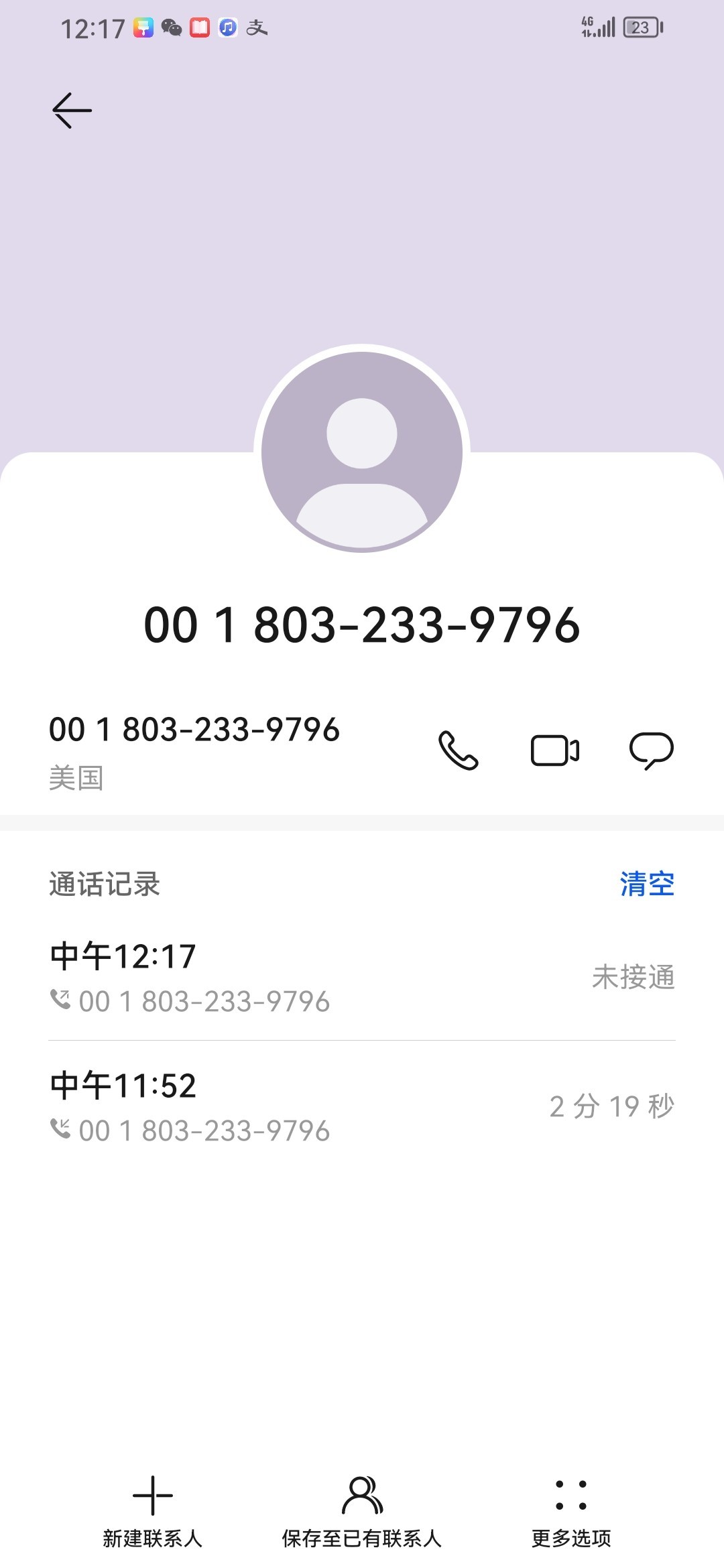Call 00 1 803-233-9796 with the phone icon
Viewport: 724px width, 1568px height.
tap(458, 750)
